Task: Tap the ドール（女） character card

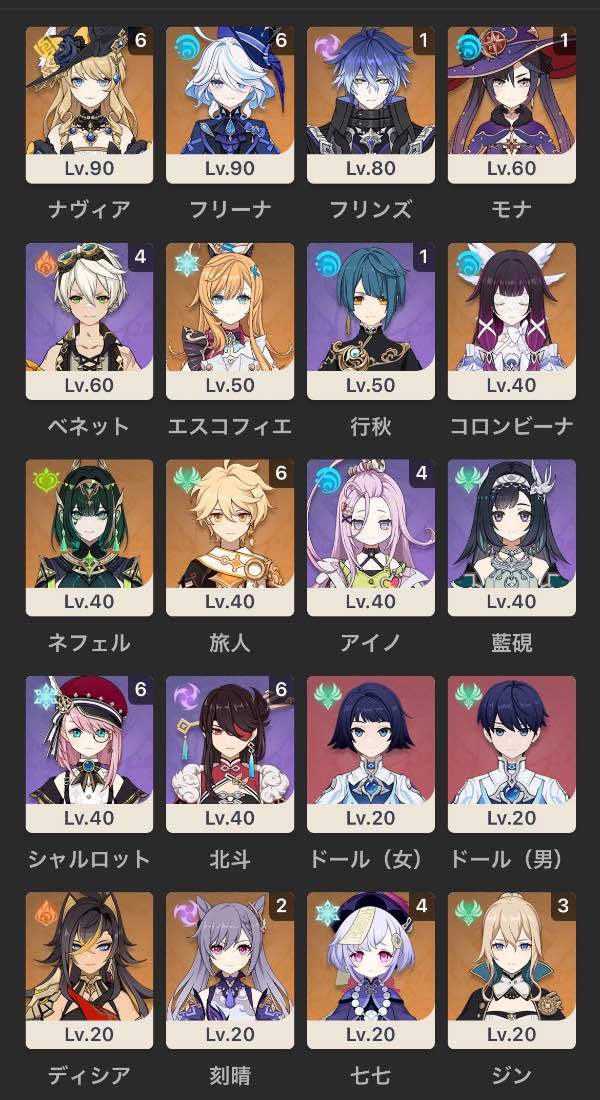Action: pyautogui.click(x=371, y=754)
